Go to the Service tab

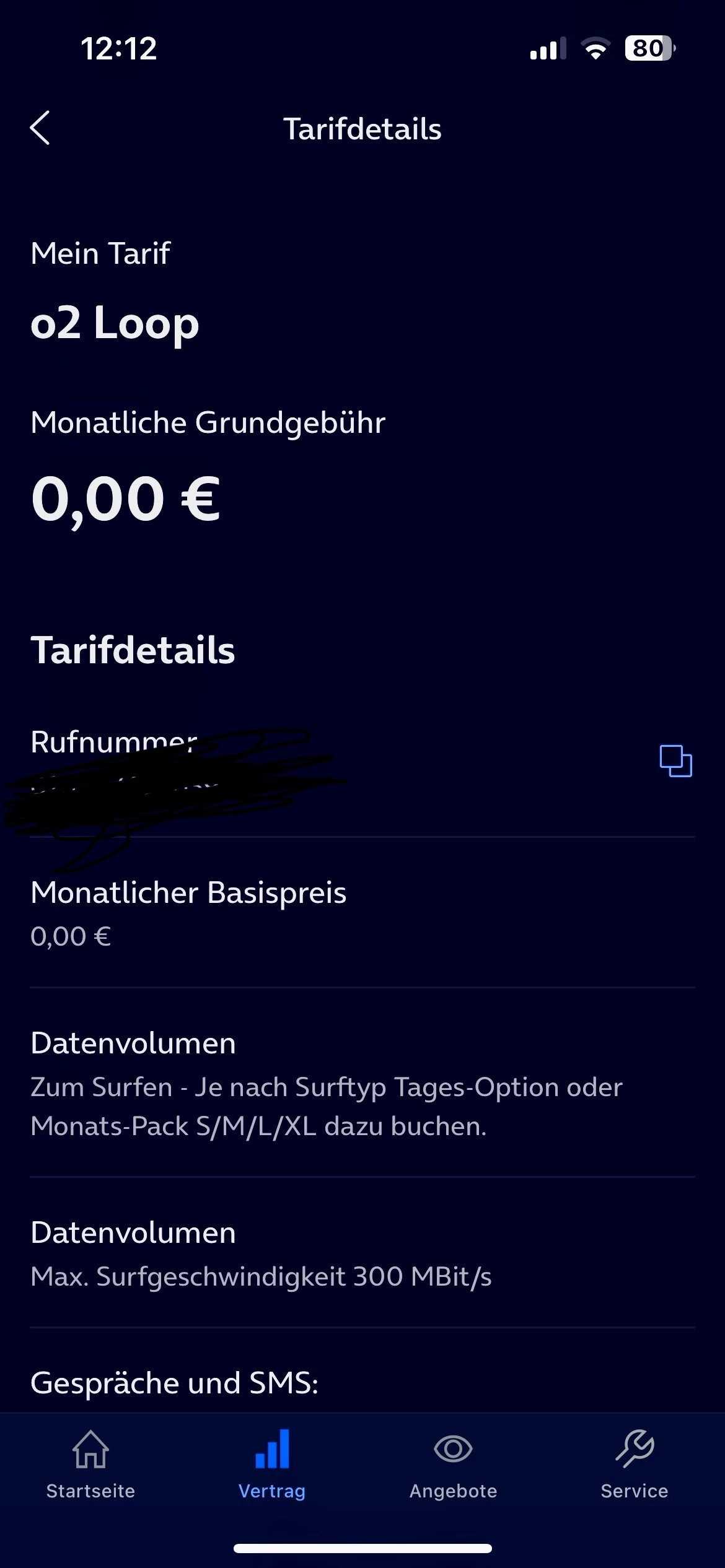point(634,1465)
